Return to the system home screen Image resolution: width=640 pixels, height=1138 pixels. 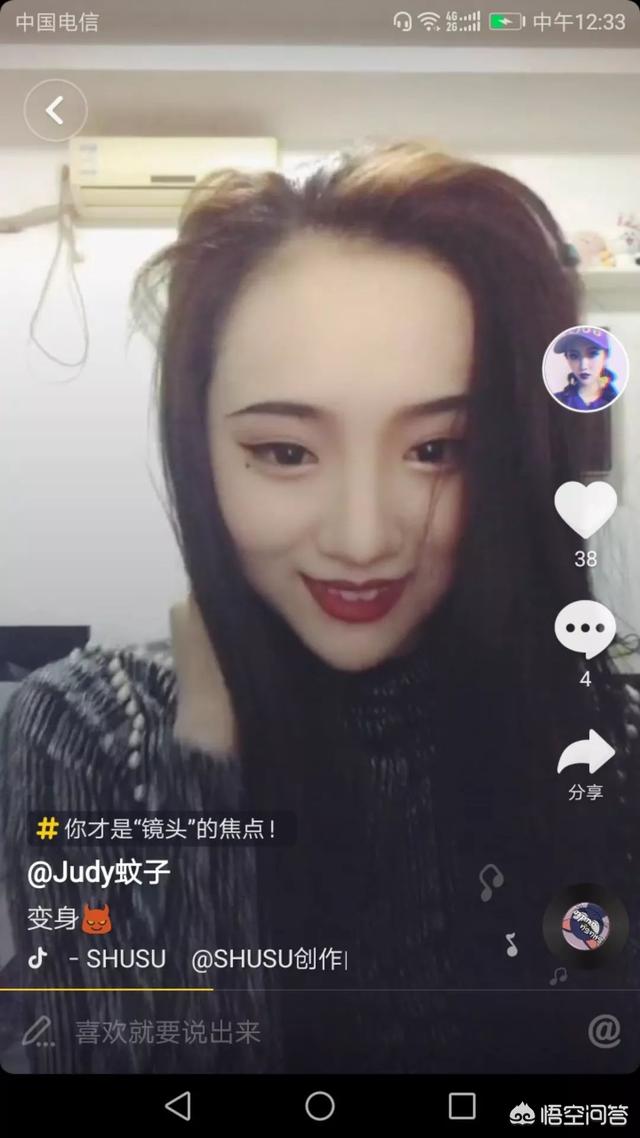tap(320, 1105)
